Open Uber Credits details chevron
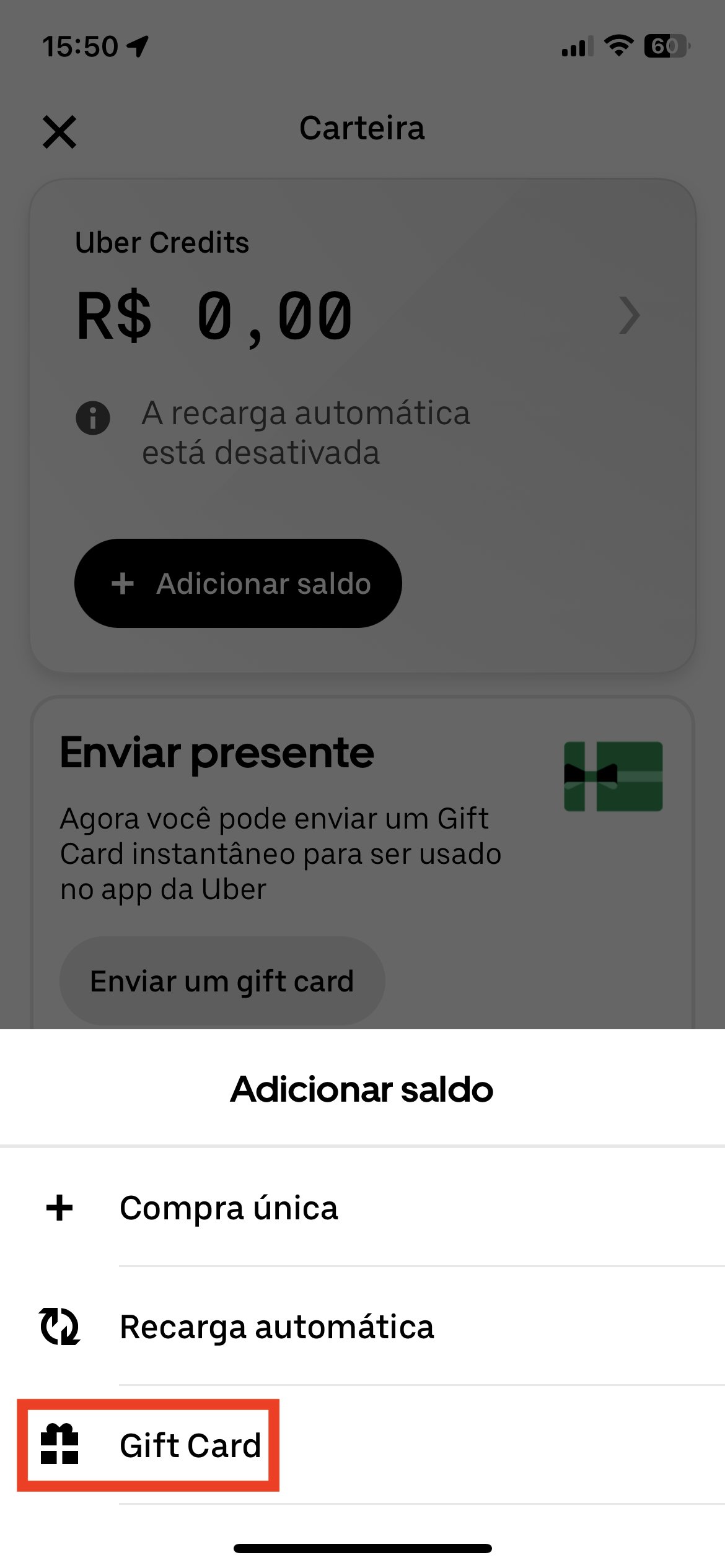 [629, 315]
